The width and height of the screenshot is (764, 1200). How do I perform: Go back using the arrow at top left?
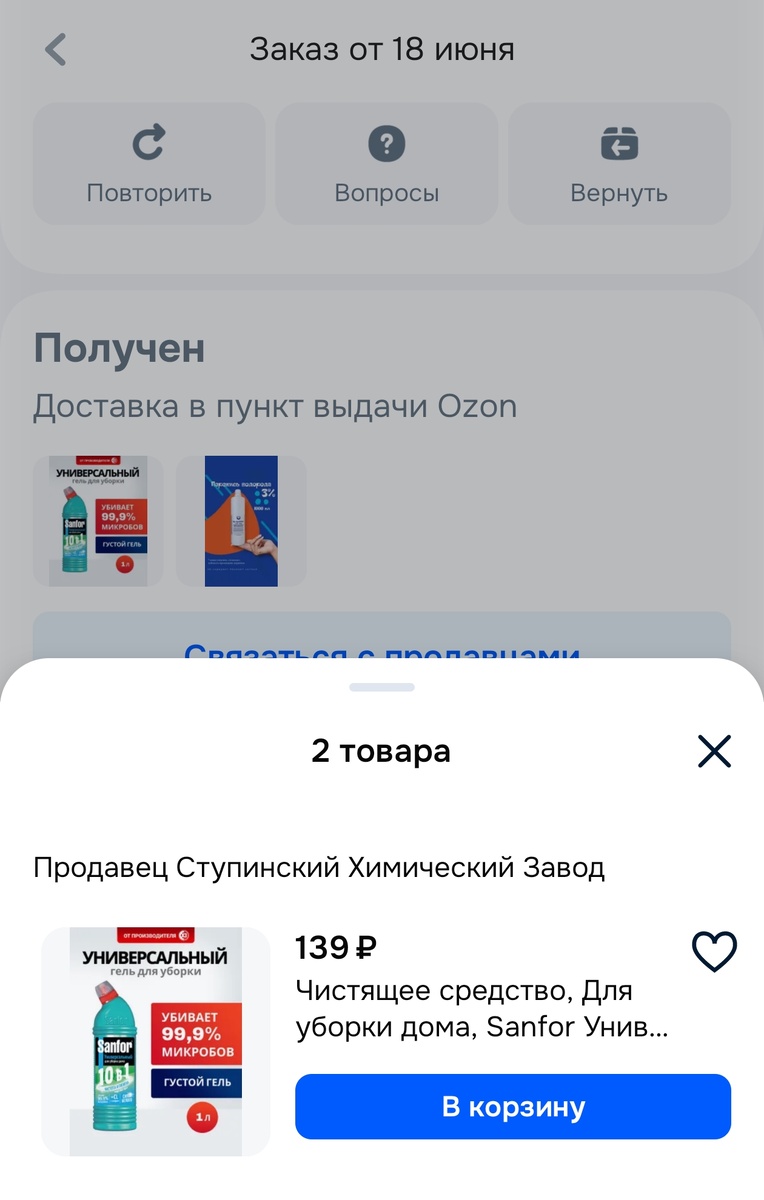[55, 48]
